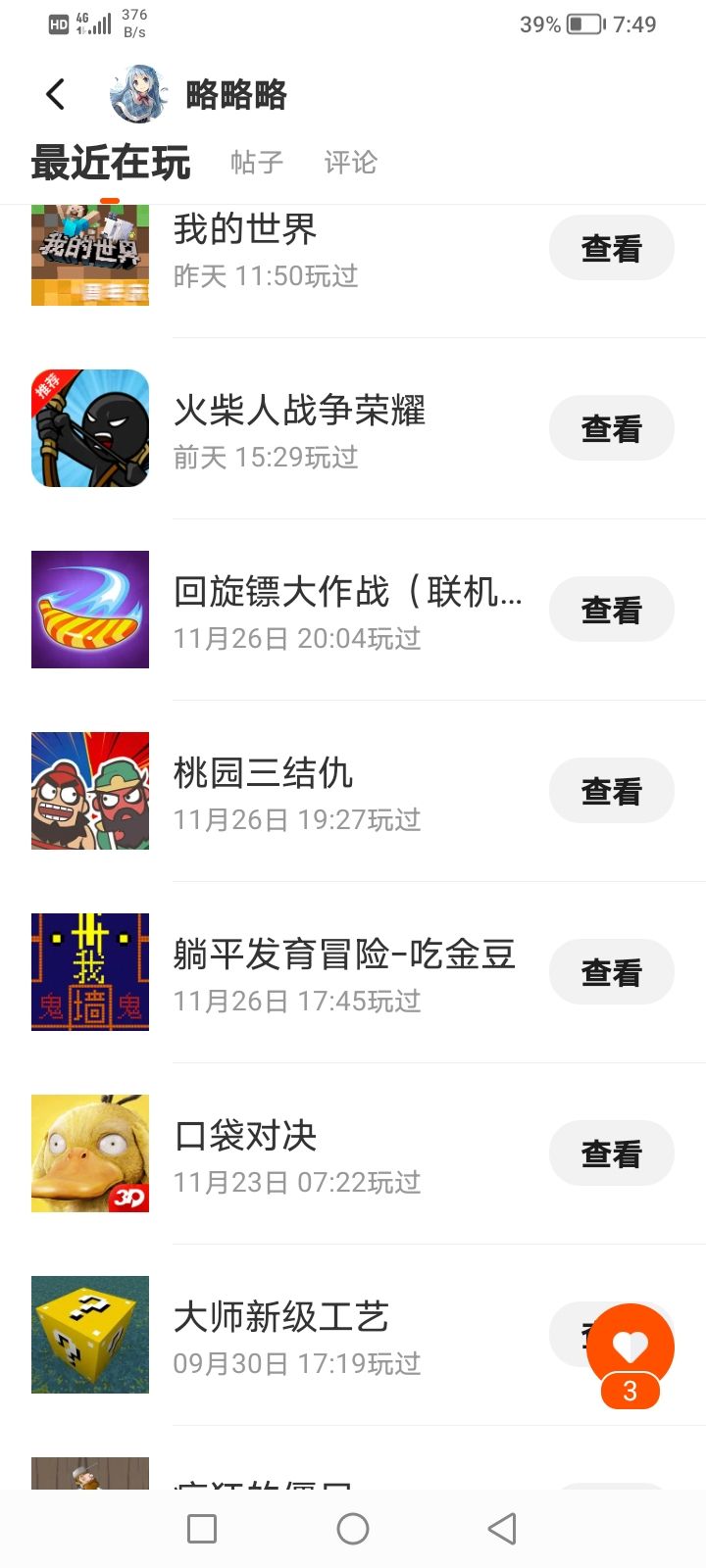Go back using the top arrow
This screenshot has width=706, height=1568.
click(x=56, y=94)
